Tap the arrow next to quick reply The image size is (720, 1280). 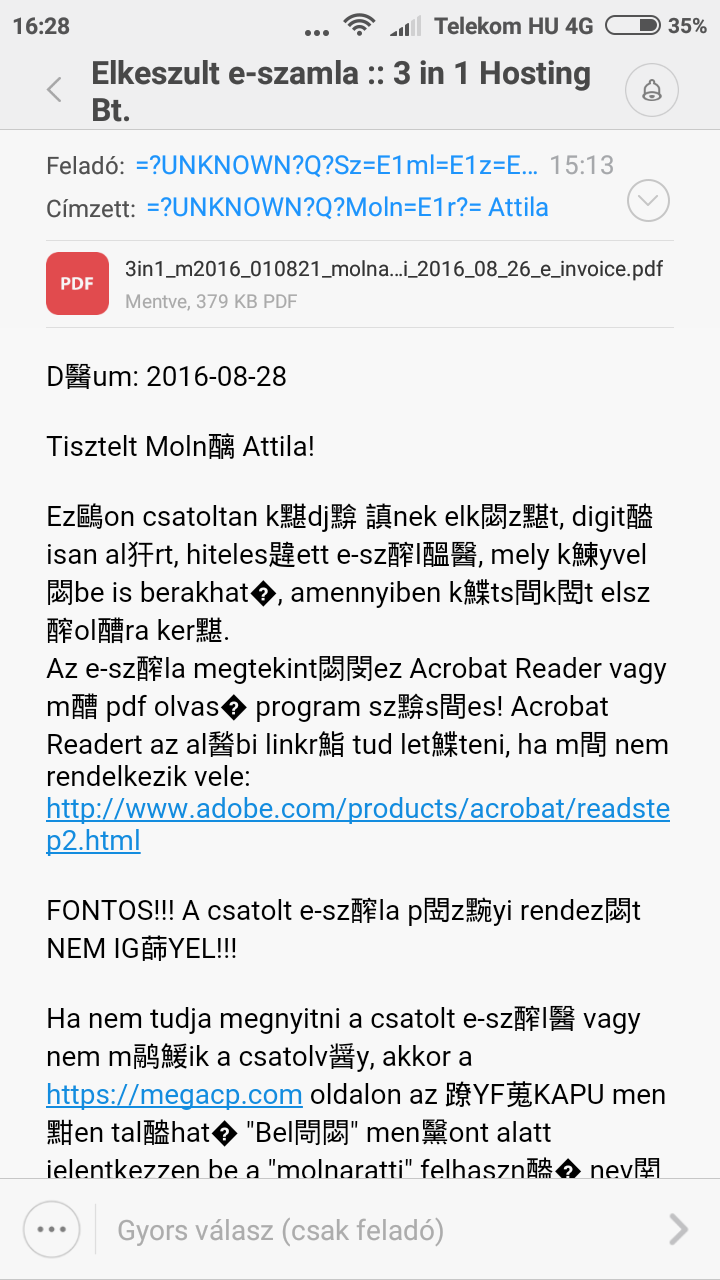click(678, 1229)
